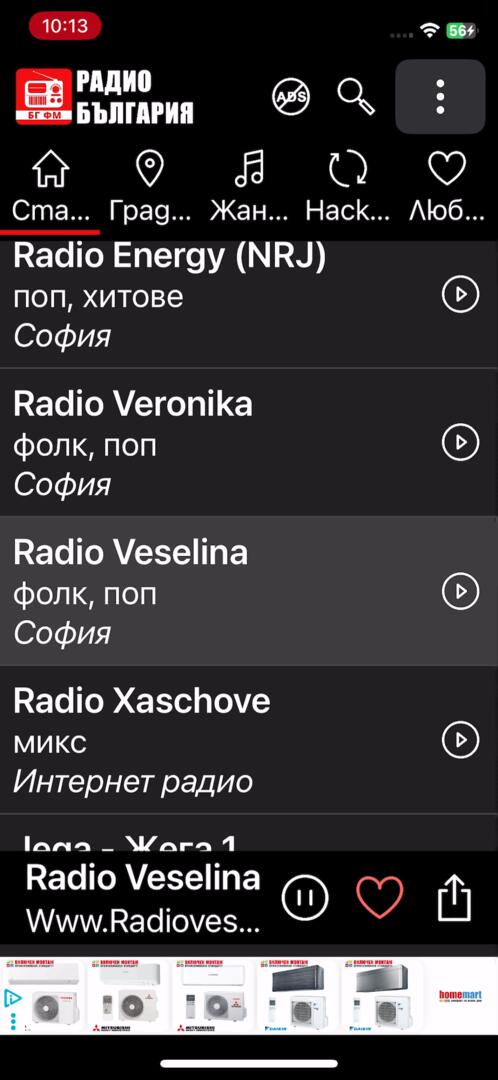
Task: Open the three-dot overflow menu
Action: (x=440, y=96)
